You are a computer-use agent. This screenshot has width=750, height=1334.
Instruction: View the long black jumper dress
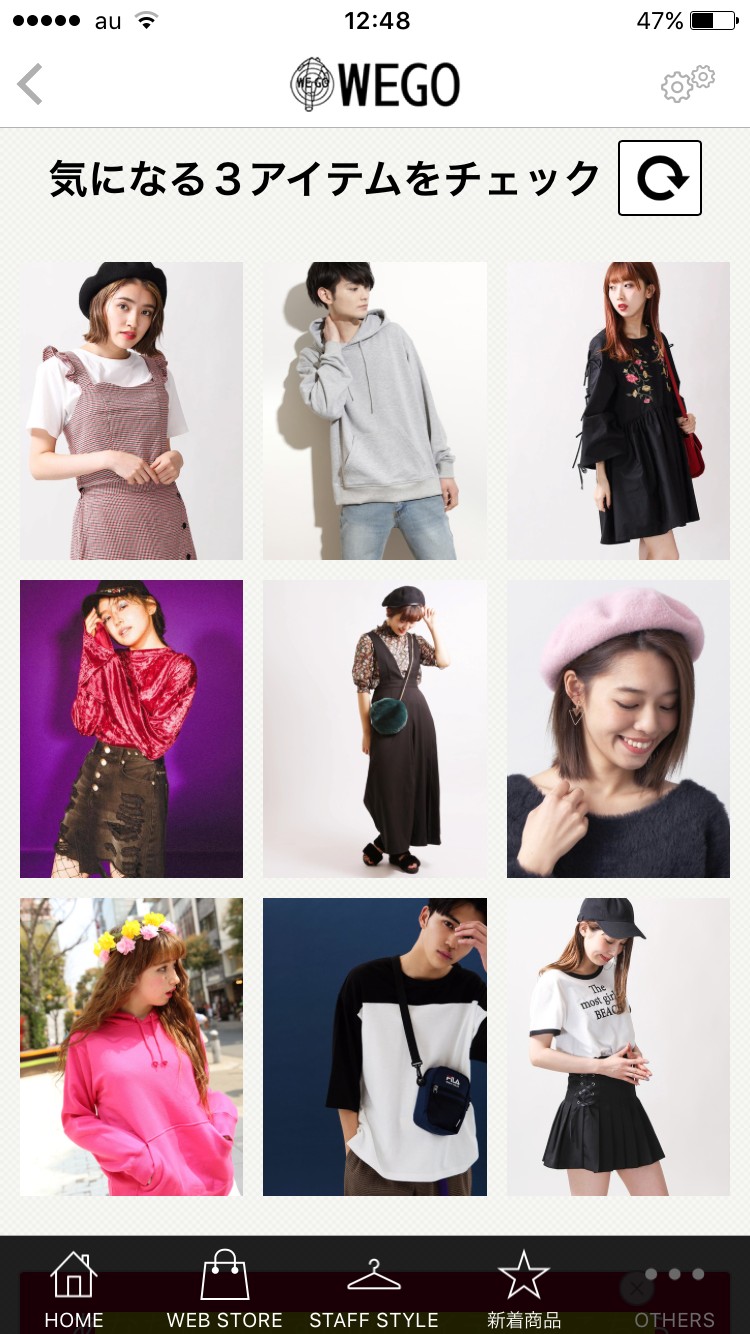[x=375, y=728]
